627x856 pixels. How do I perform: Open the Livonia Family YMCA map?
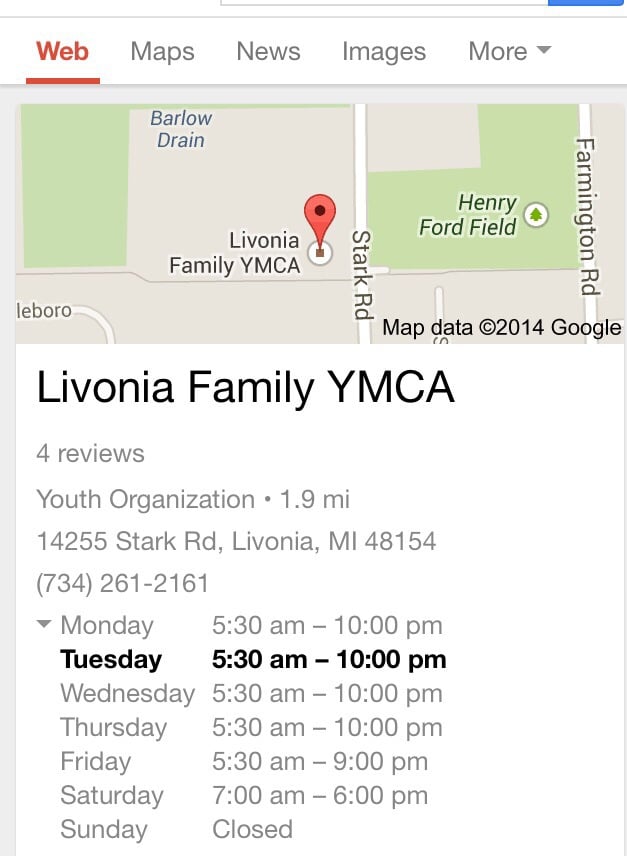click(x=320, y=225)
